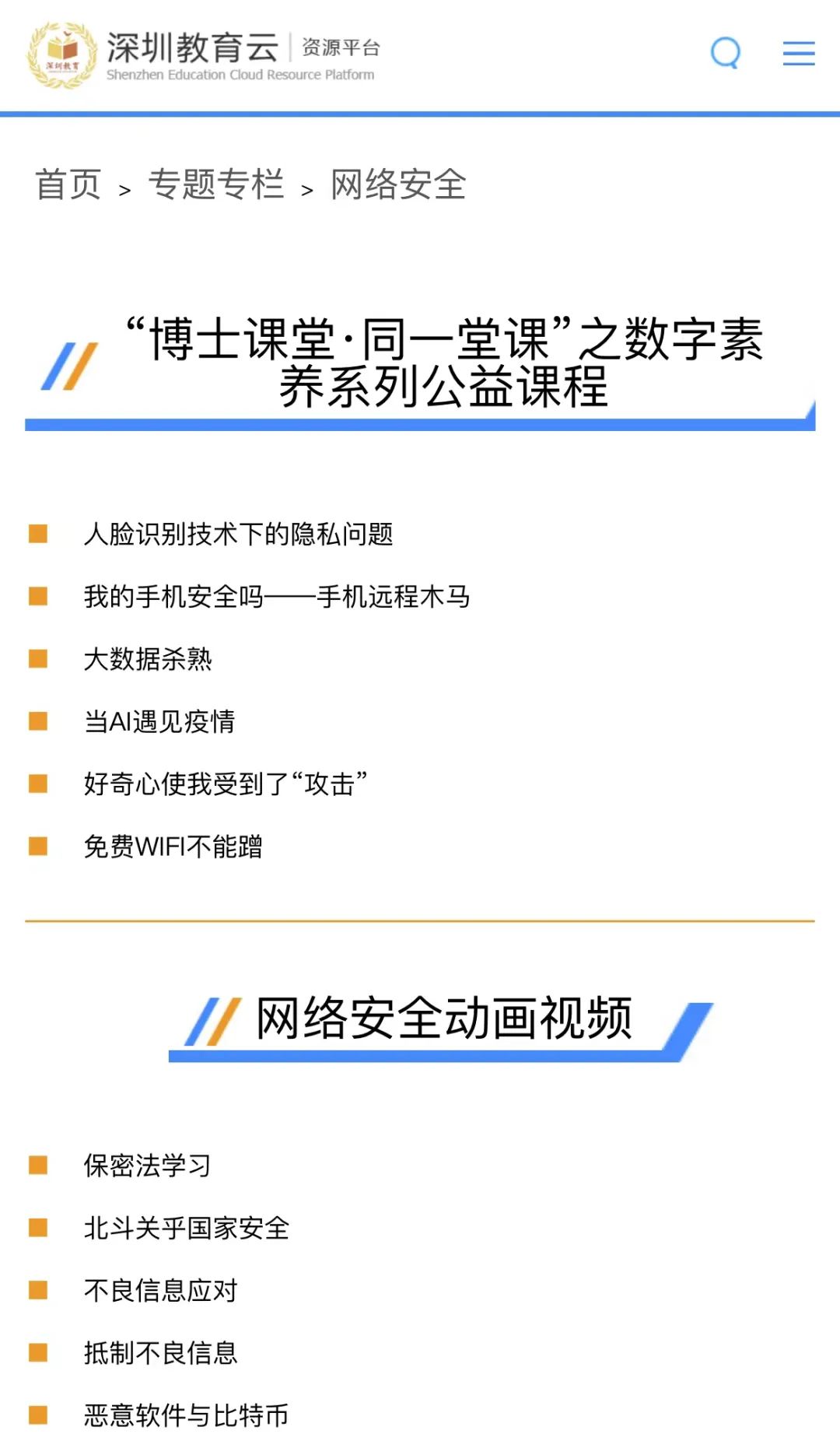The image size is (840, 1441).
Task: Open 专题专栏 breadcrumb link
Action: tap(216, 184)
